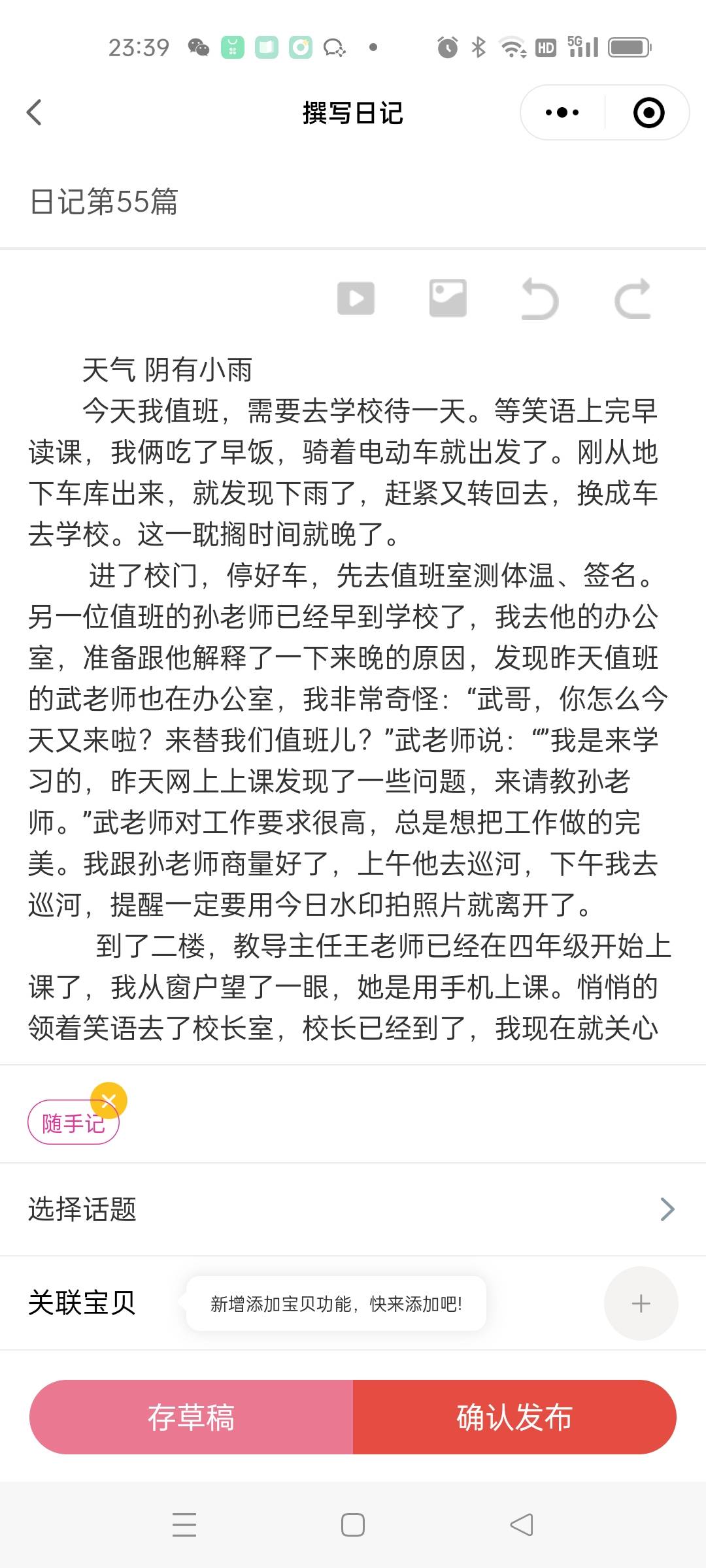This screenshot has width=706, height=1568.
Task: Add a 关联宝贝 with the plus button
Action: coord(641,1304)
